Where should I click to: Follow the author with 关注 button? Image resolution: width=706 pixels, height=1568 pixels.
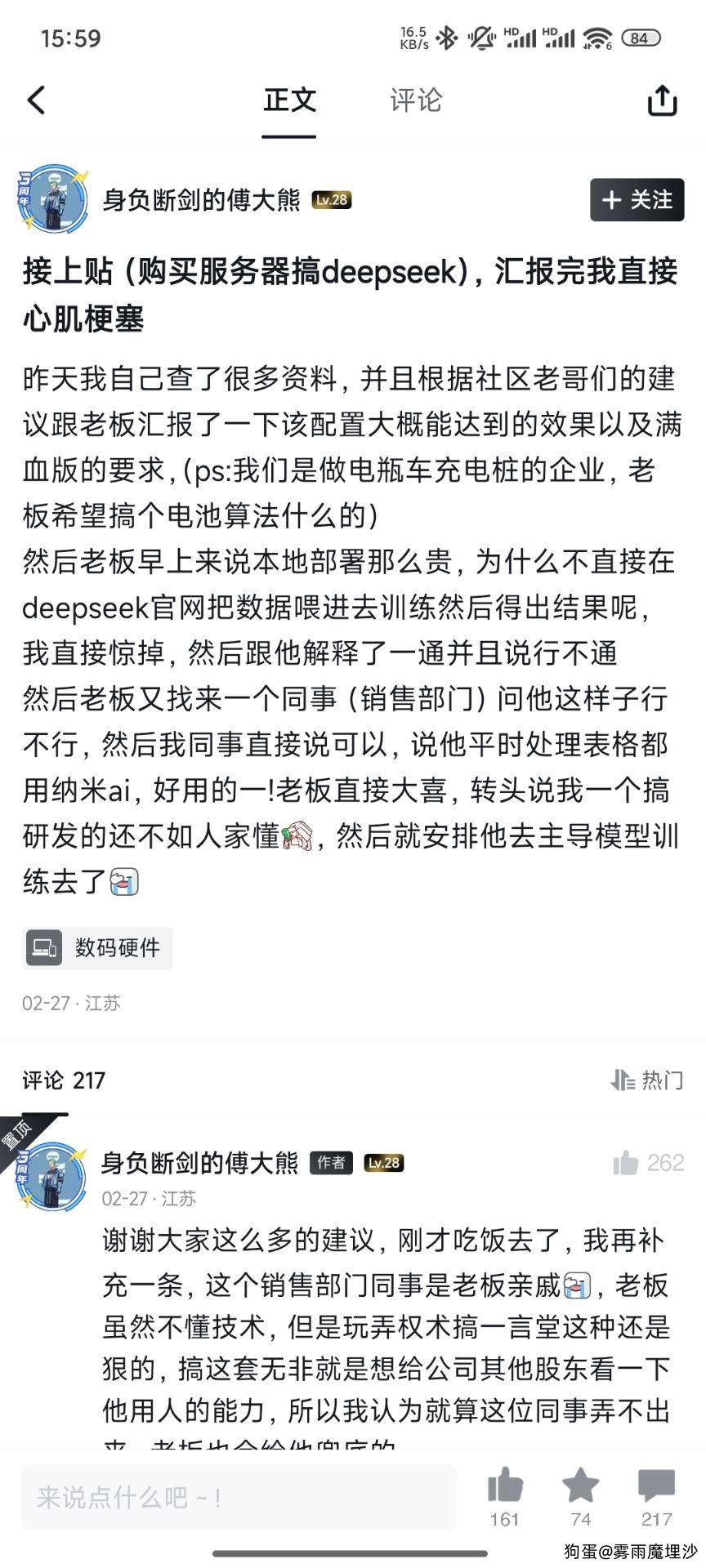click(637, 200)
